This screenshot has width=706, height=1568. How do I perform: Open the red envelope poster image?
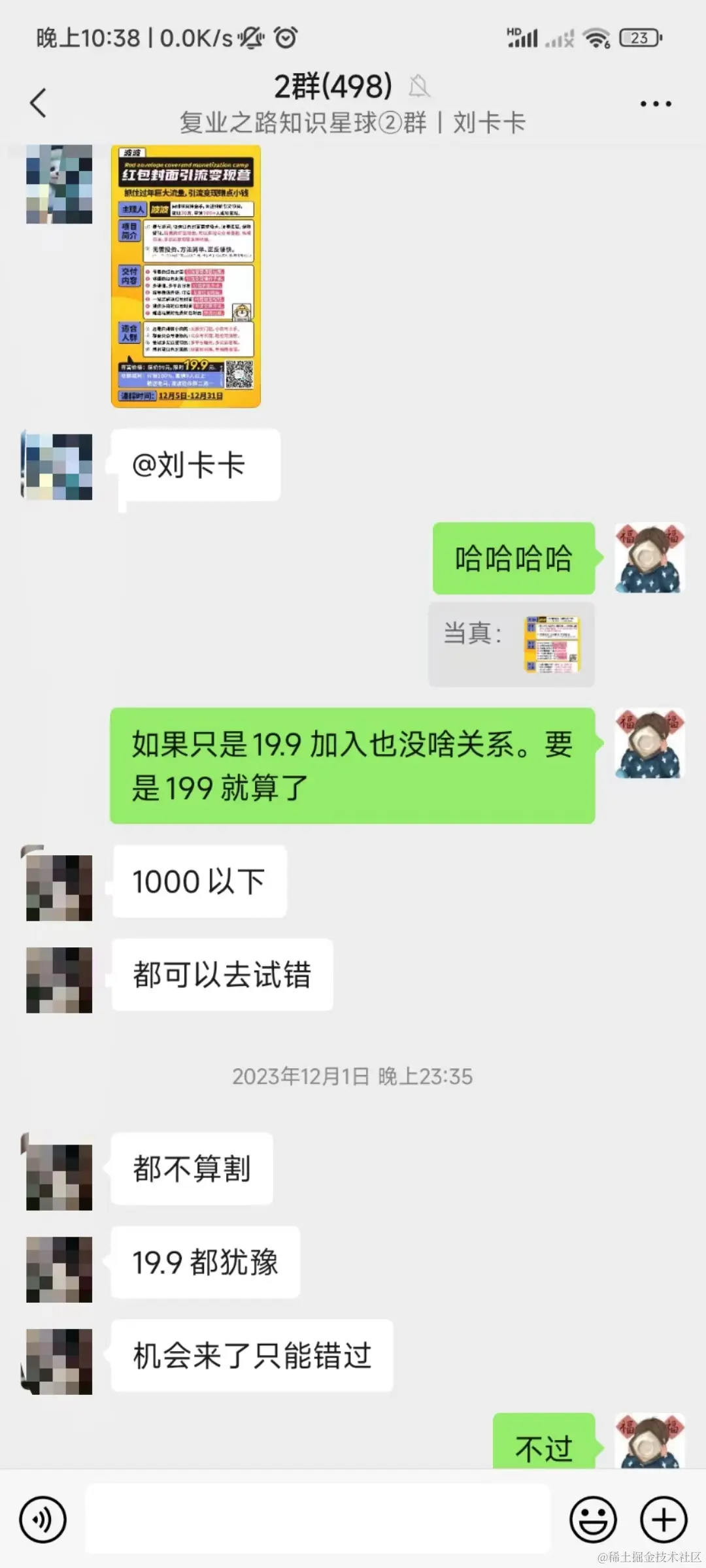pyautogui.click(x=186, y=276)
